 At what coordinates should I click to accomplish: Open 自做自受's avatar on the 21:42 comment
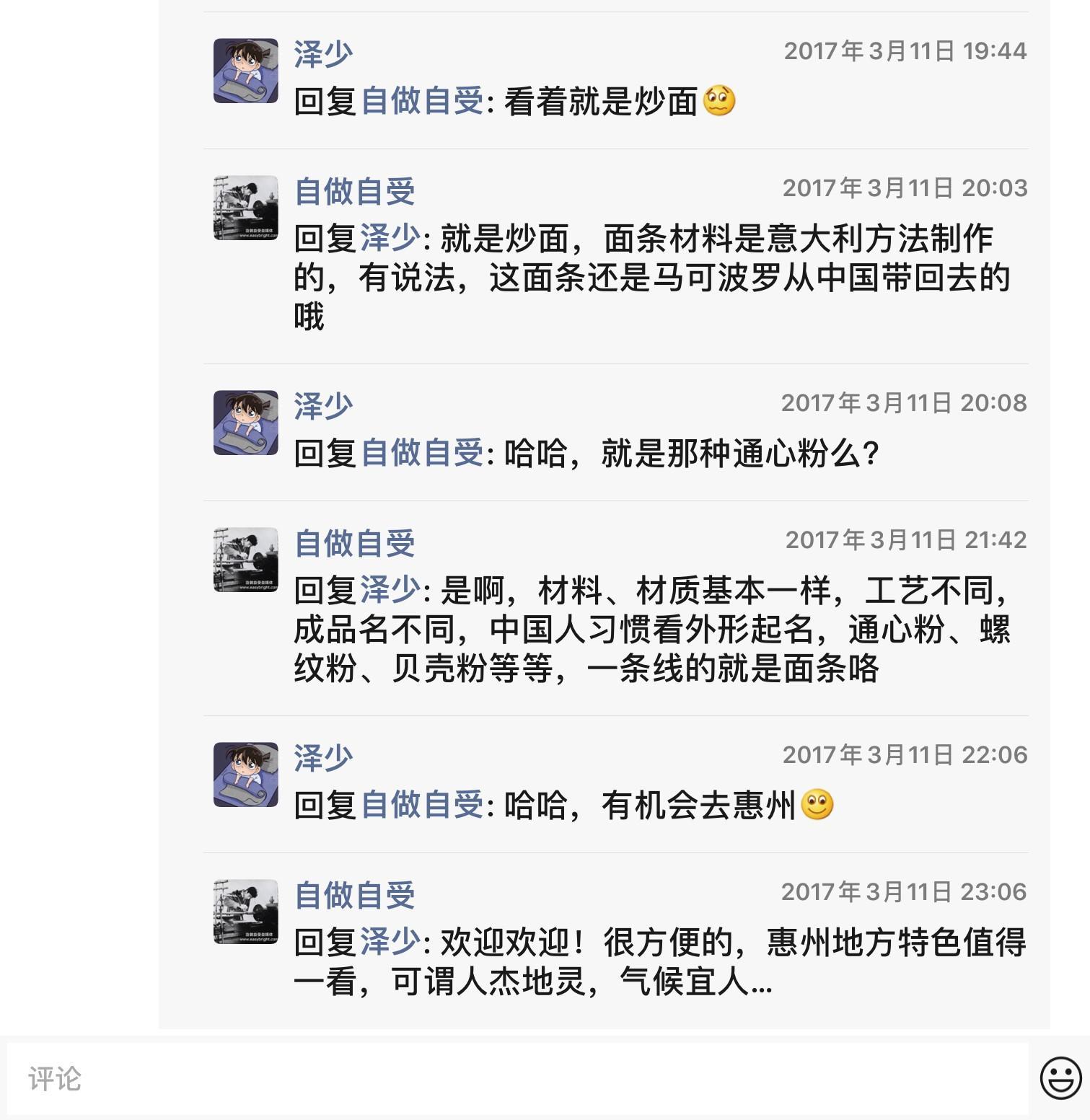click(x=246, y=560)
